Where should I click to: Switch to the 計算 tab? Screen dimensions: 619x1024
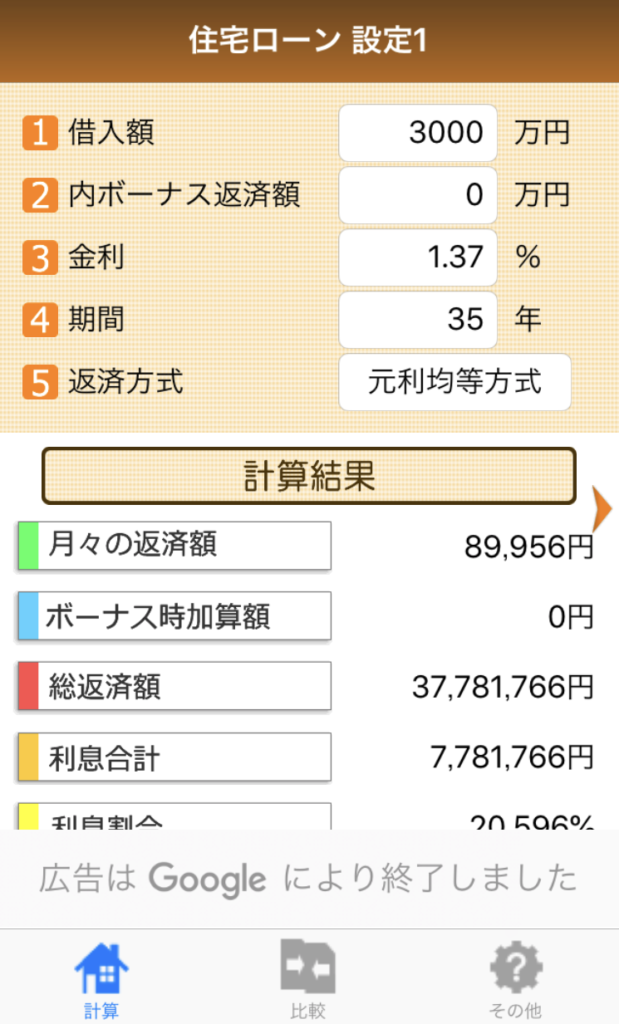click(x=101, y=980)
